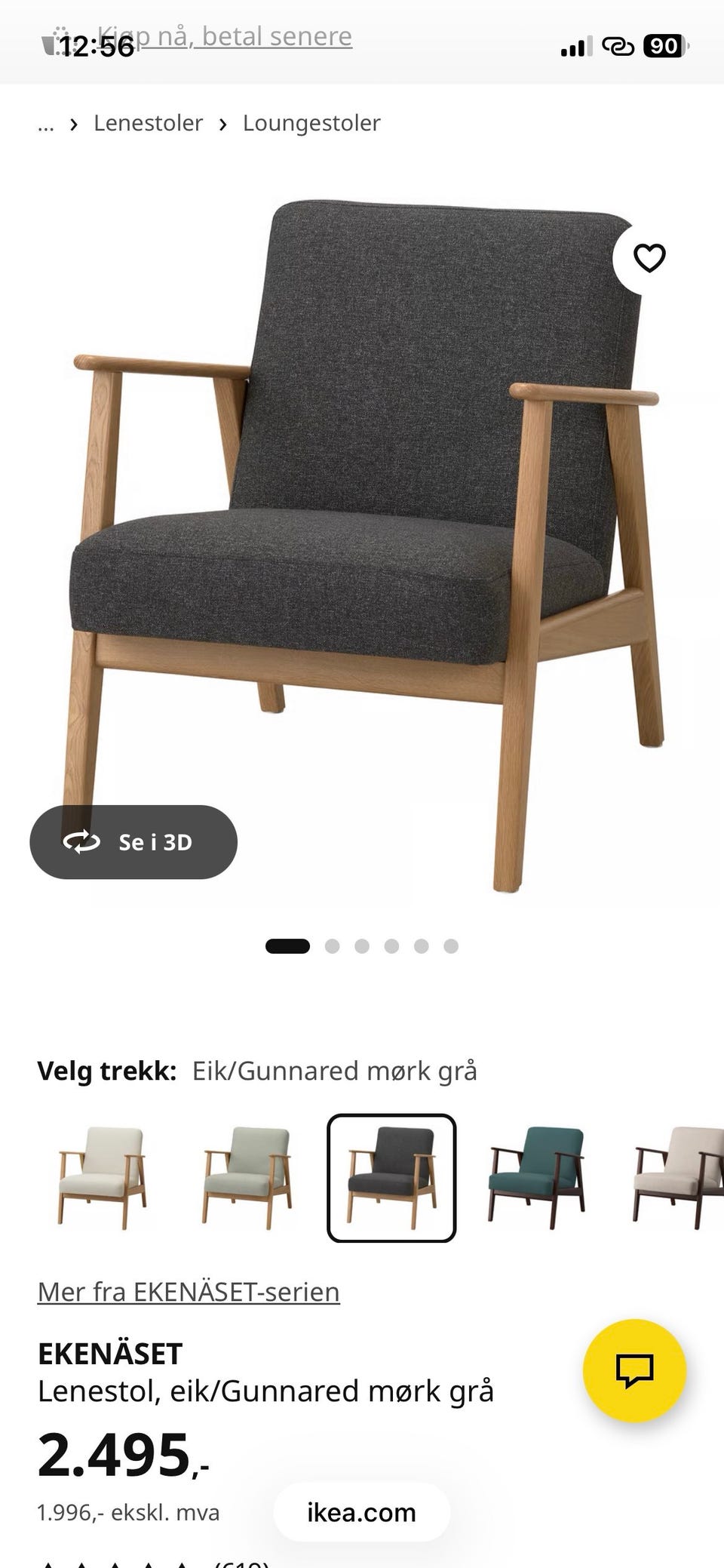724x1568 pixels.
Task: Go to the Loungestoler breadcrumb category
Action: 311,122
